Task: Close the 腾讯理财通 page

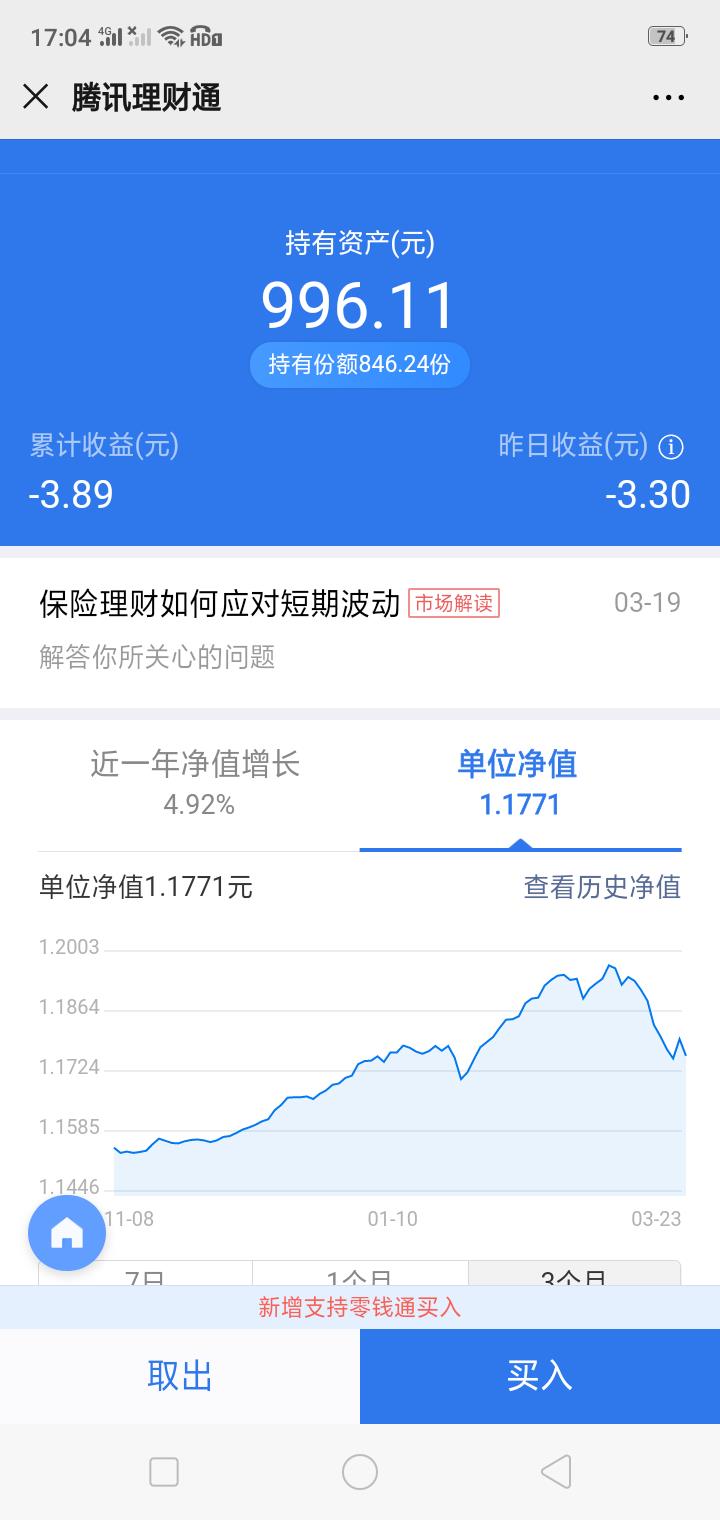Action: 36,97
